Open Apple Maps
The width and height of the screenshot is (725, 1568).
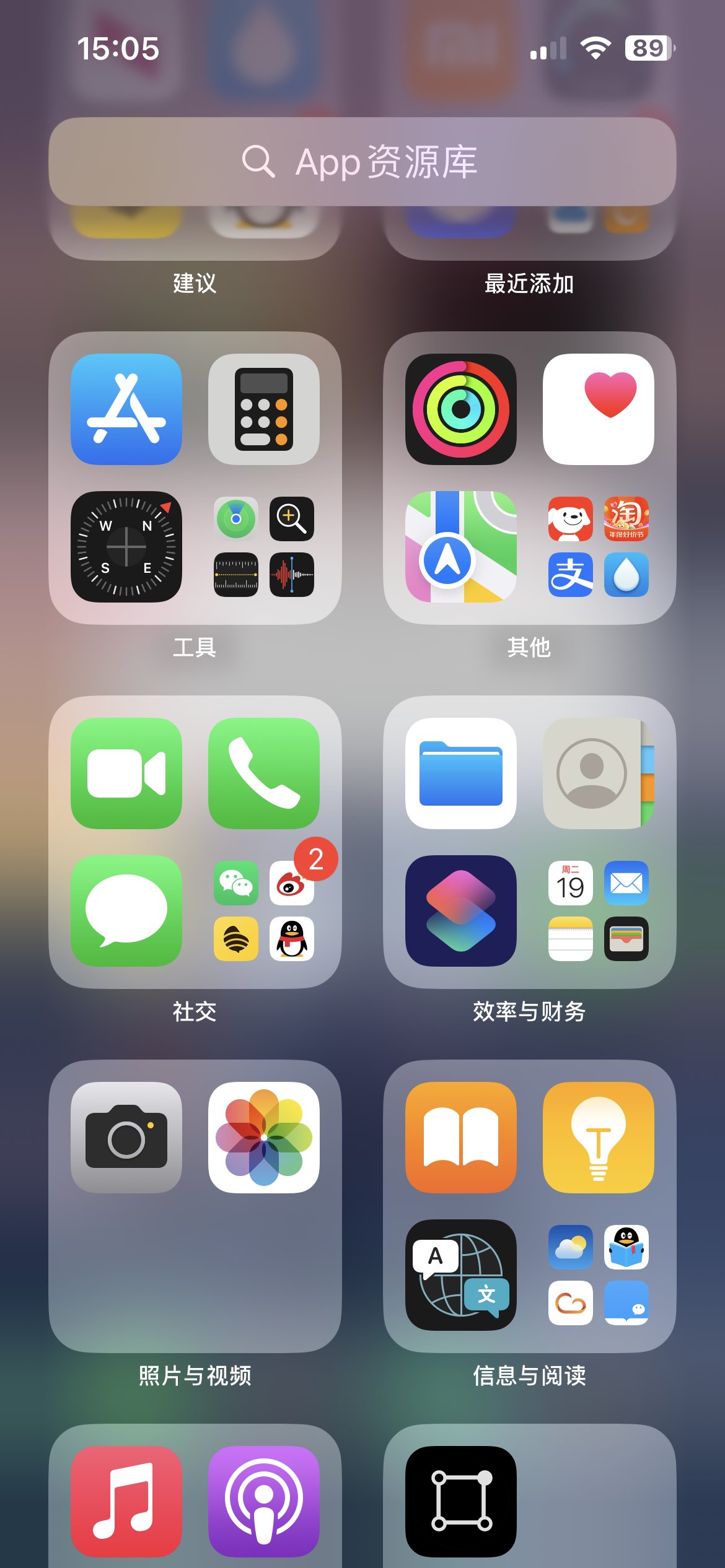tap(460, 547)
